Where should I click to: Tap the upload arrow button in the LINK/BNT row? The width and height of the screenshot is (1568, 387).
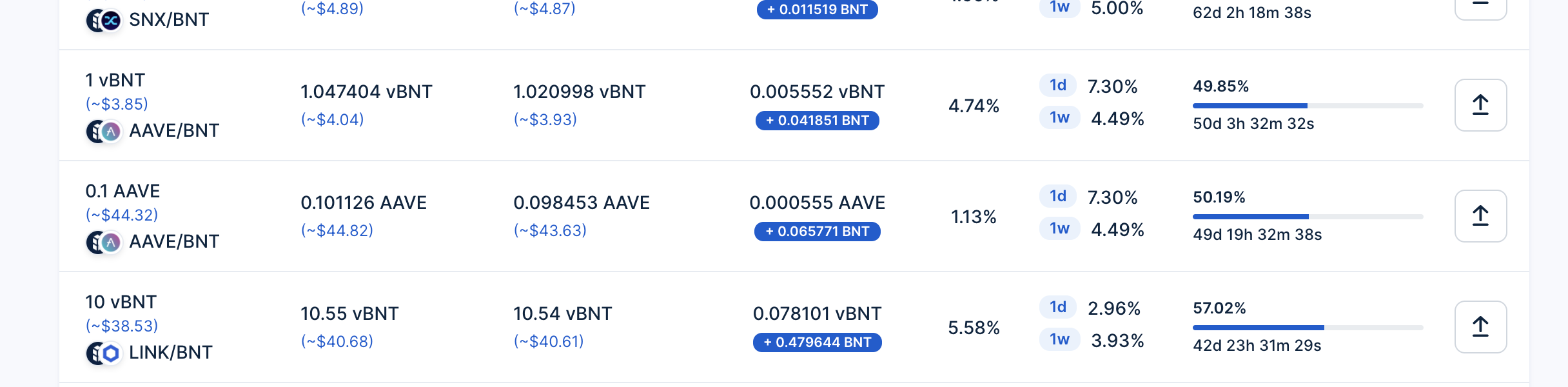(1480, 327)
